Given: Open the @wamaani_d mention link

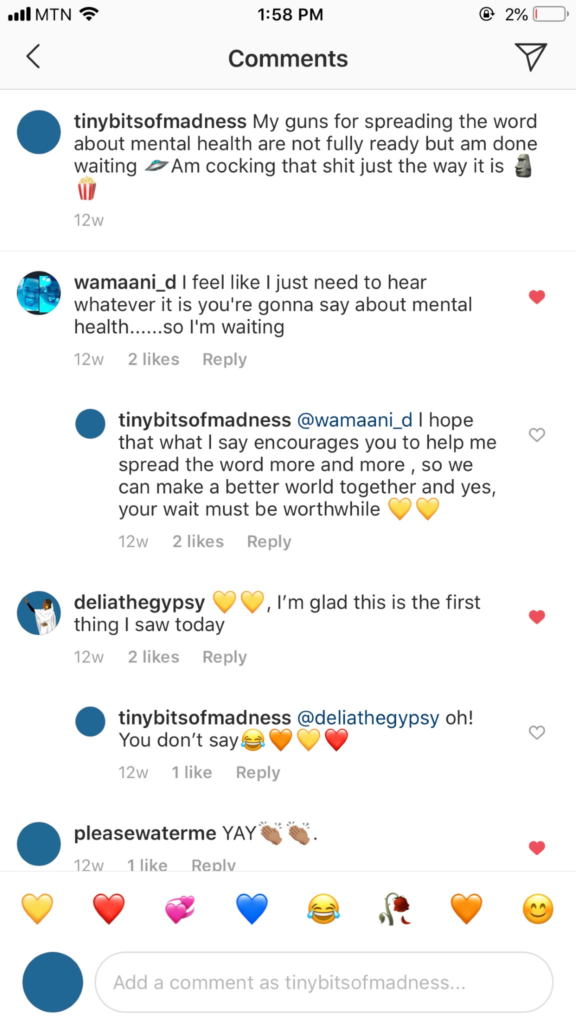Looking at the screenshot, I should coord(355,420).
